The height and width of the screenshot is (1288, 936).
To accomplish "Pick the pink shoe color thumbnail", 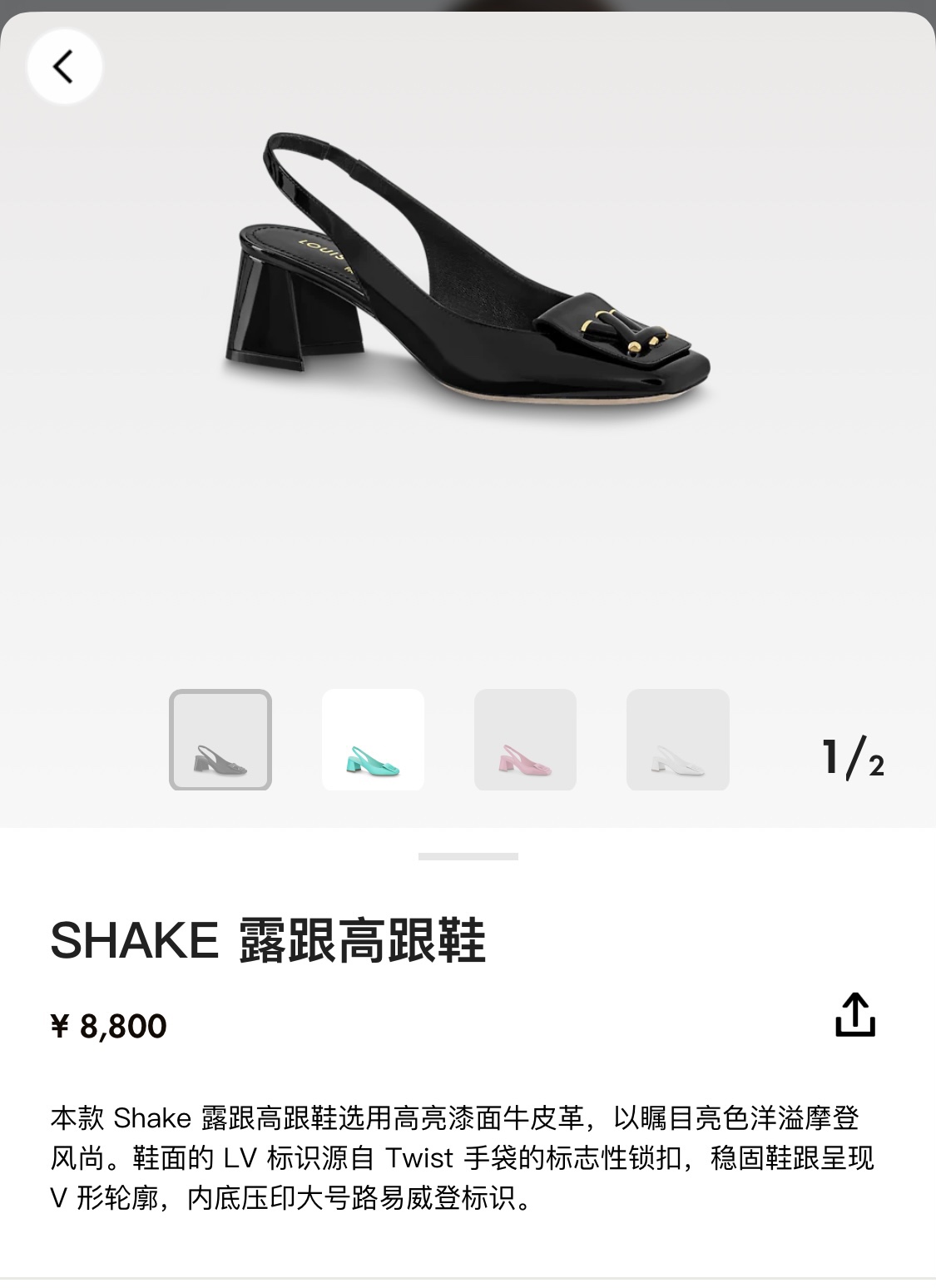I will pyautogui.click(x=525, y=740).
